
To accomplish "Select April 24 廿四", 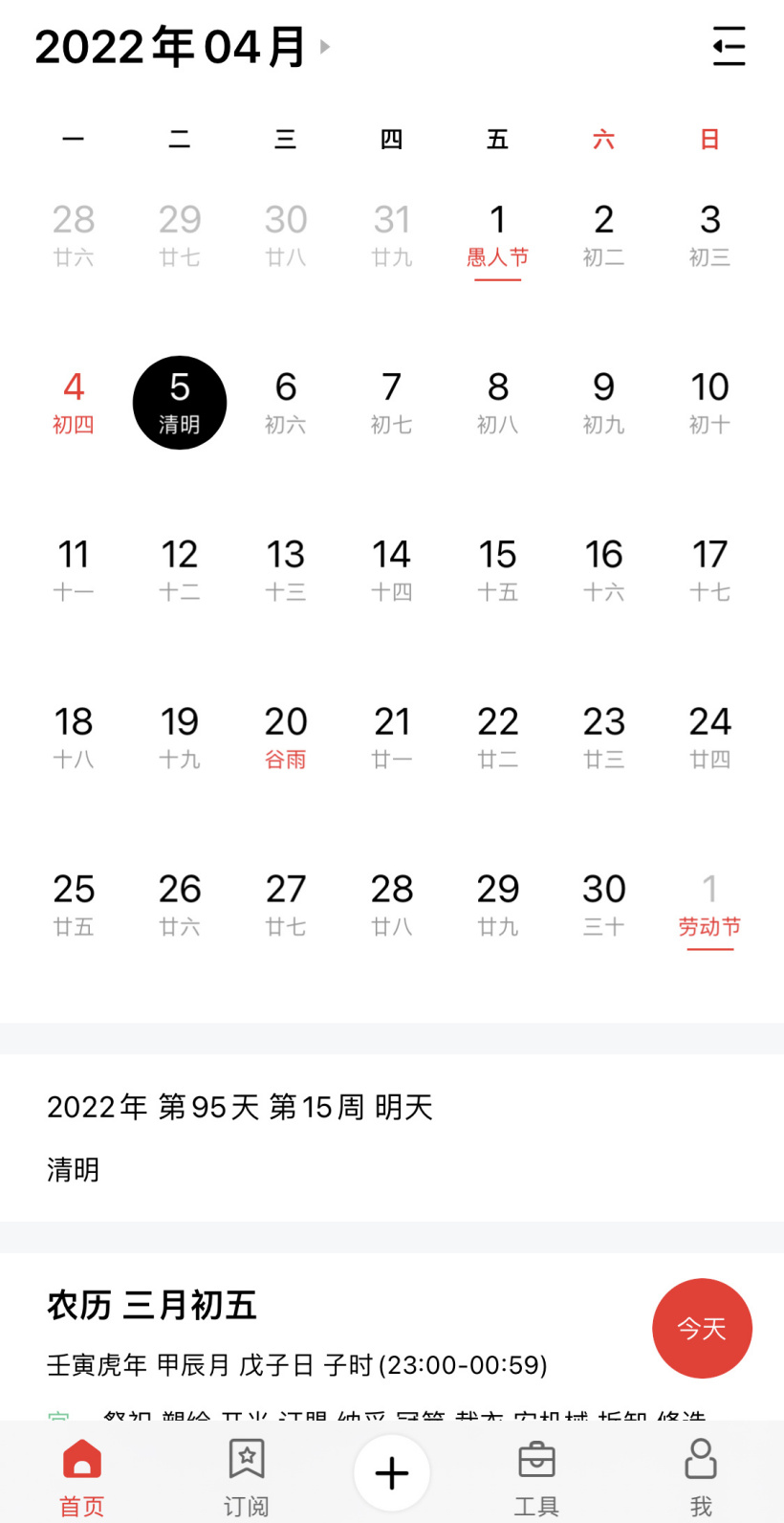I will click(x=709, y=738).
